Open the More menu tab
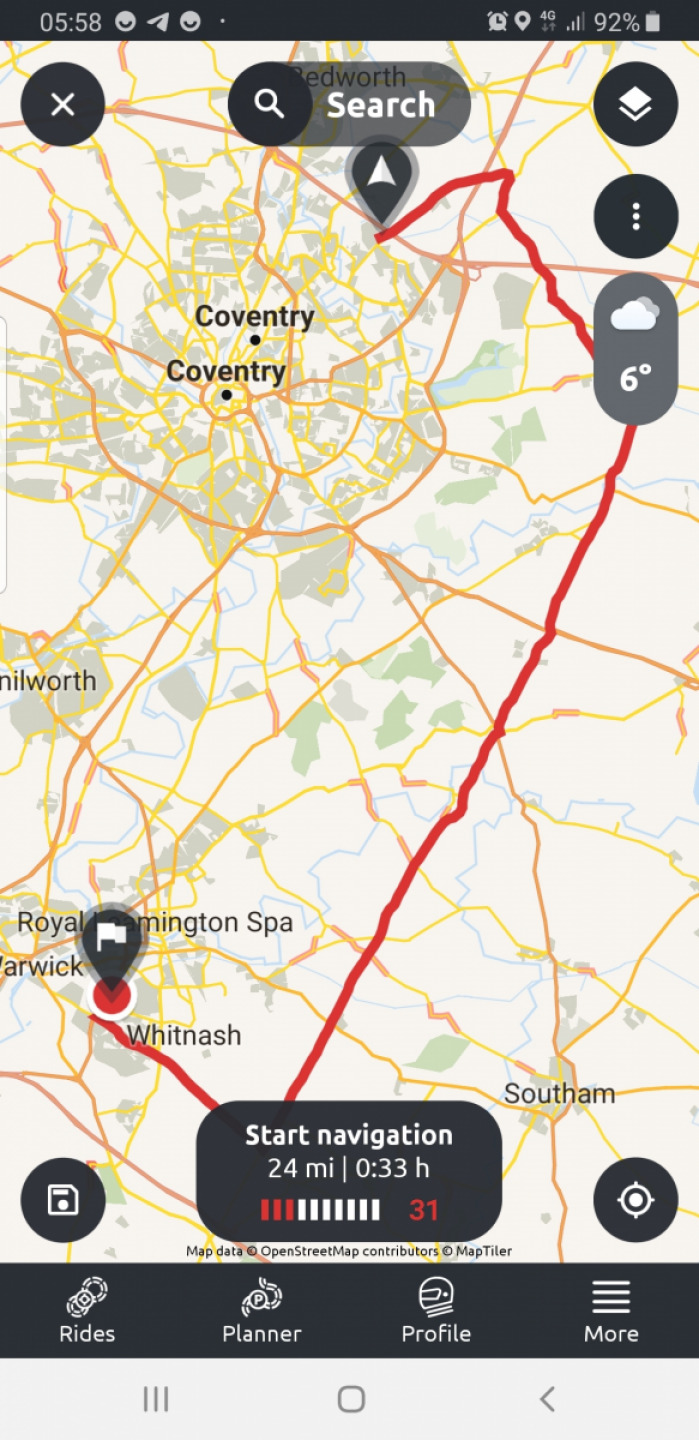This screenshot has width=699, height=1440. pos(611,1311)
